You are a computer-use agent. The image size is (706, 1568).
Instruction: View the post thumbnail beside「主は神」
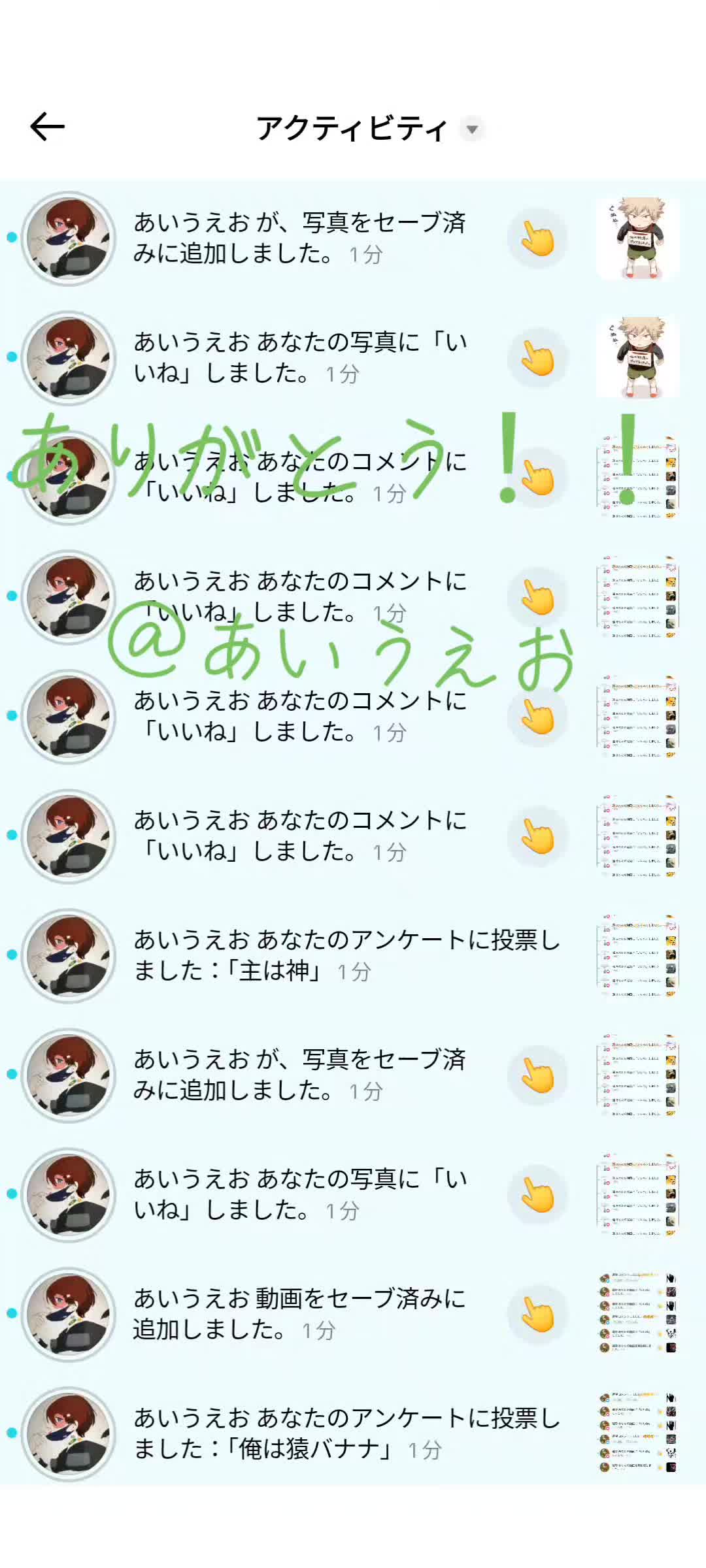637,955
